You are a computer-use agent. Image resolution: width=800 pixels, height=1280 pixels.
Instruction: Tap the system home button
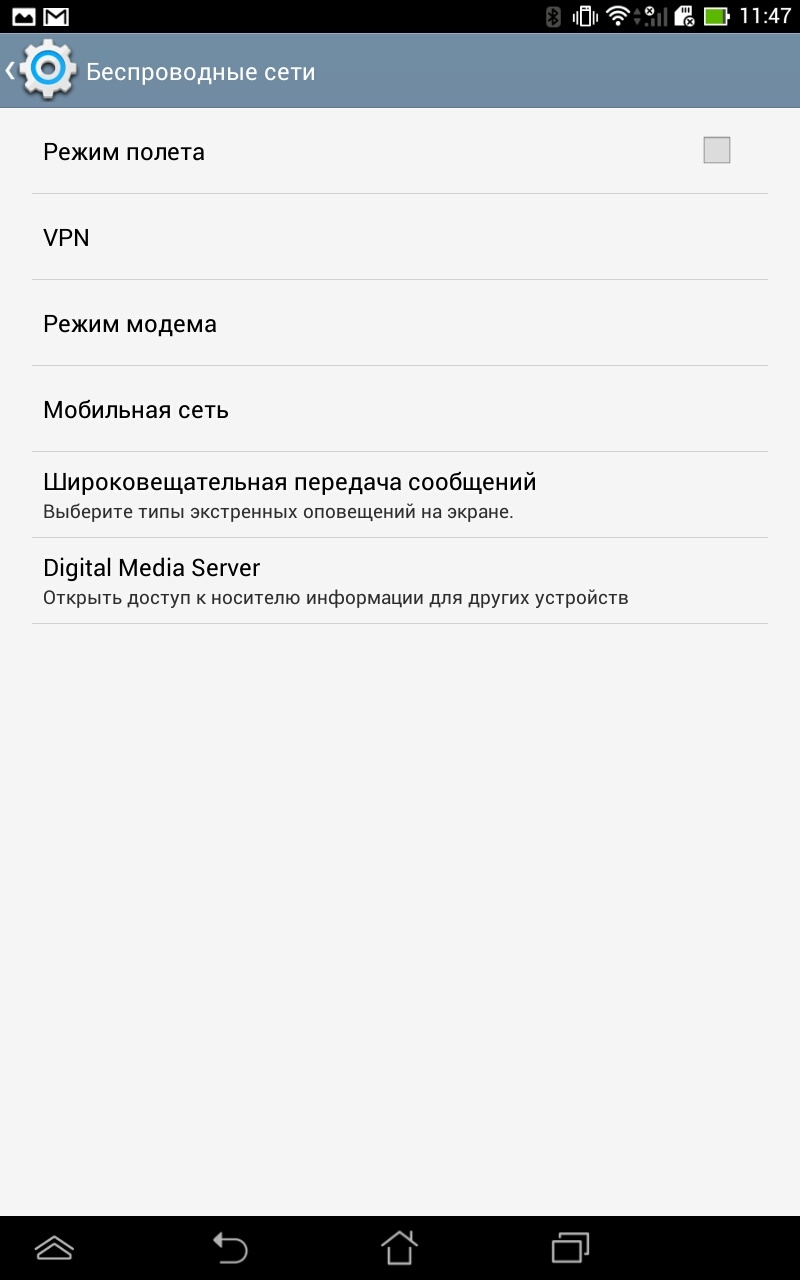point(399,1247)
